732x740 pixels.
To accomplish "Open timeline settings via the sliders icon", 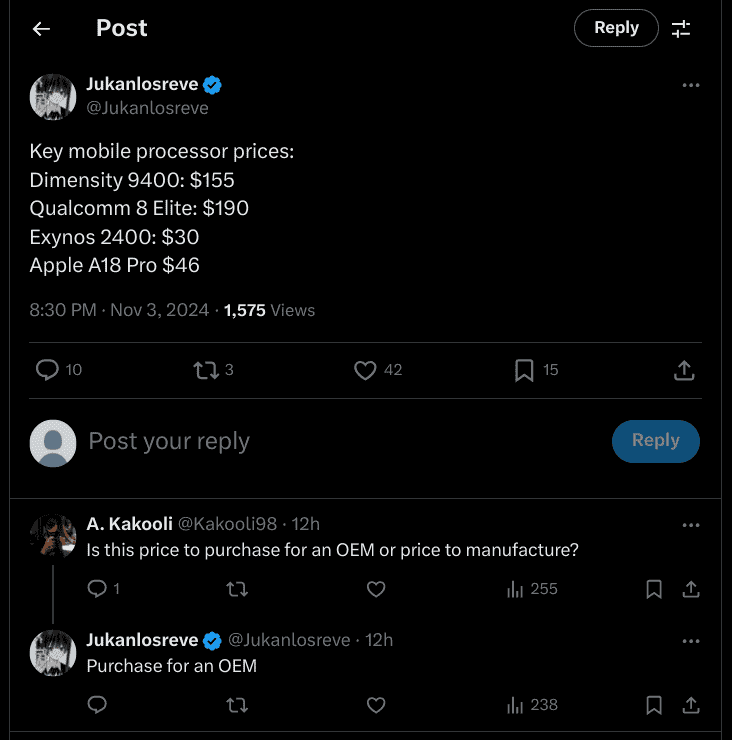I will click(681, 28).
